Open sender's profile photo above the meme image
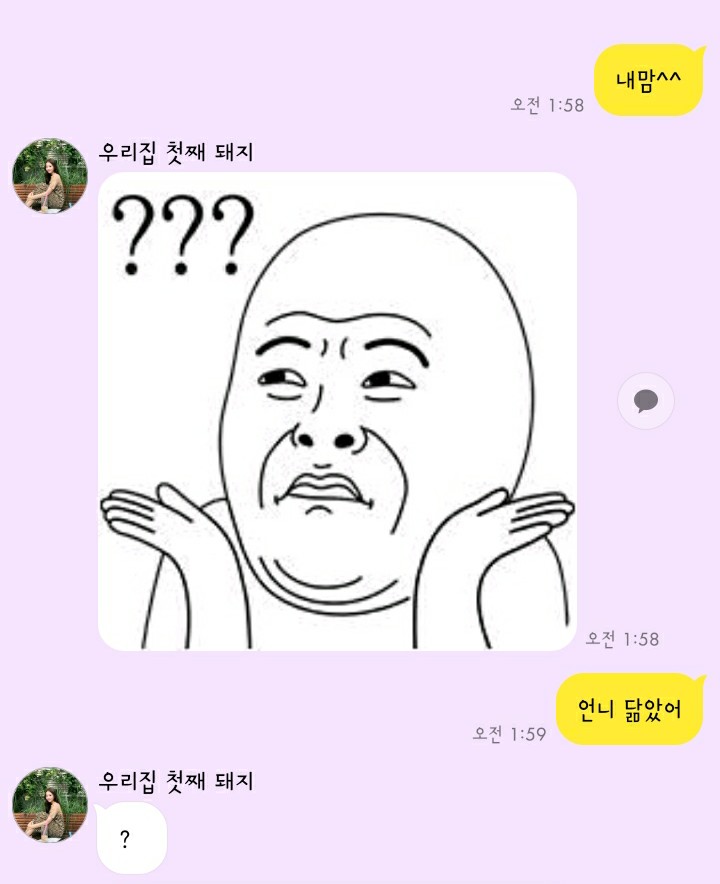This screenshot has height=884, width=720. [50, 175]
